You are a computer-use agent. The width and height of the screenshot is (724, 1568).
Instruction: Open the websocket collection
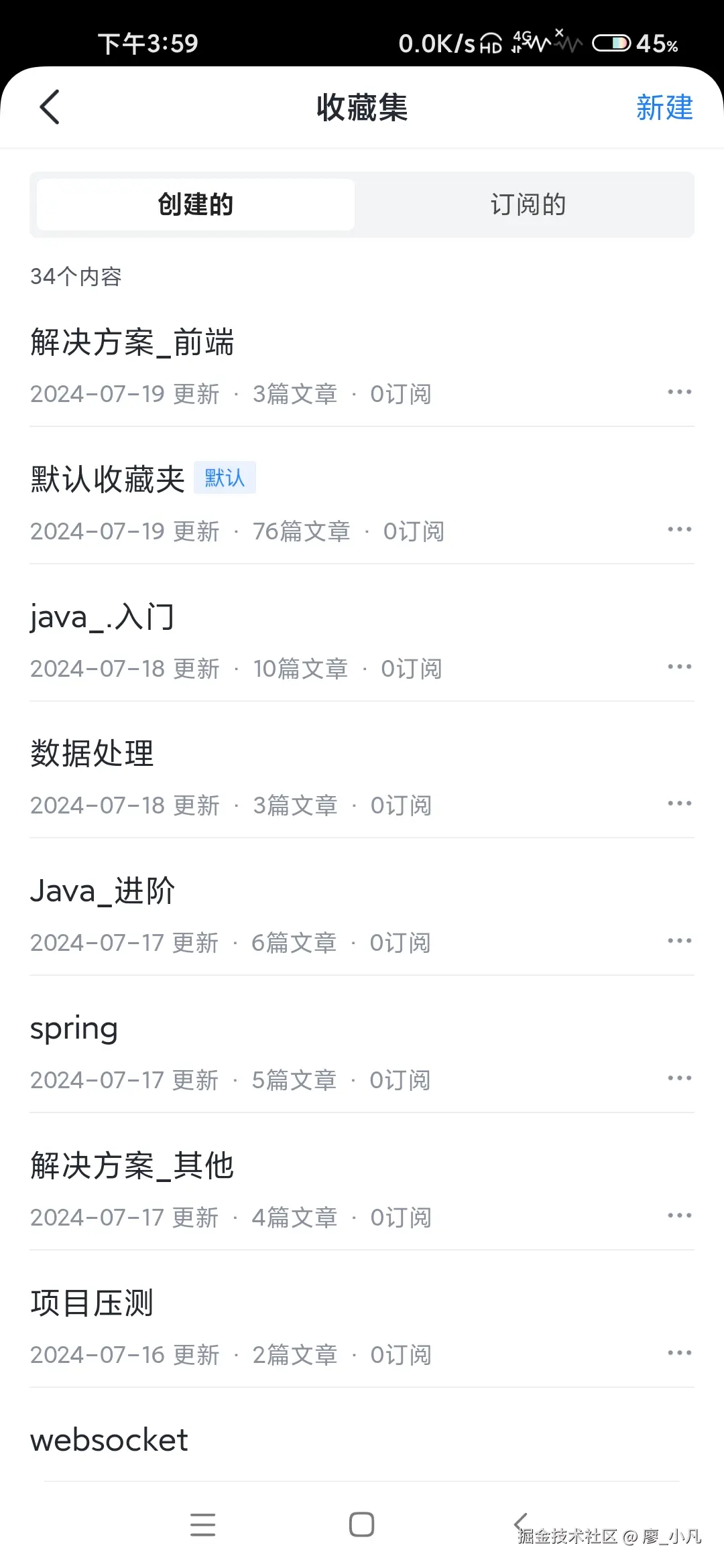point(109,1439)
